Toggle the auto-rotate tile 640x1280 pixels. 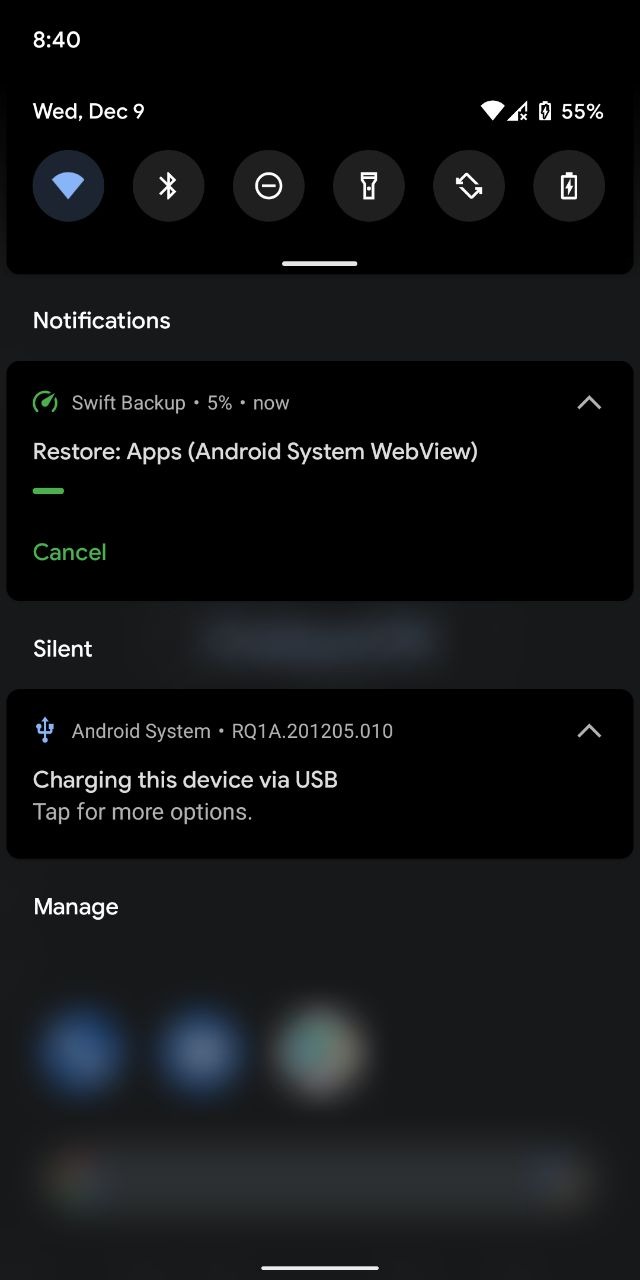pyautogui.click(x=468, y=186)
